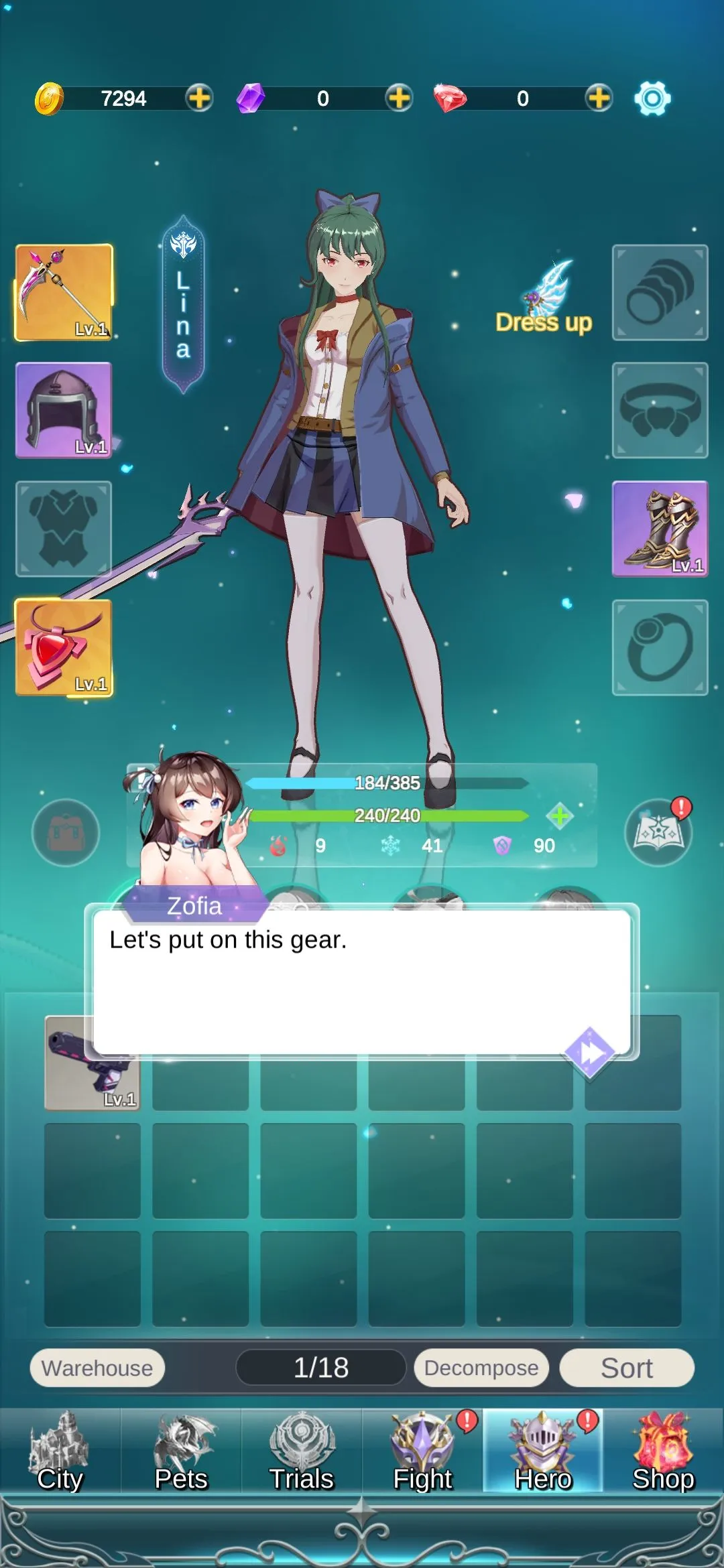Select the equipped scythe weapon slot
This screenshot has height=1568, width=724.
coord(64,293)
